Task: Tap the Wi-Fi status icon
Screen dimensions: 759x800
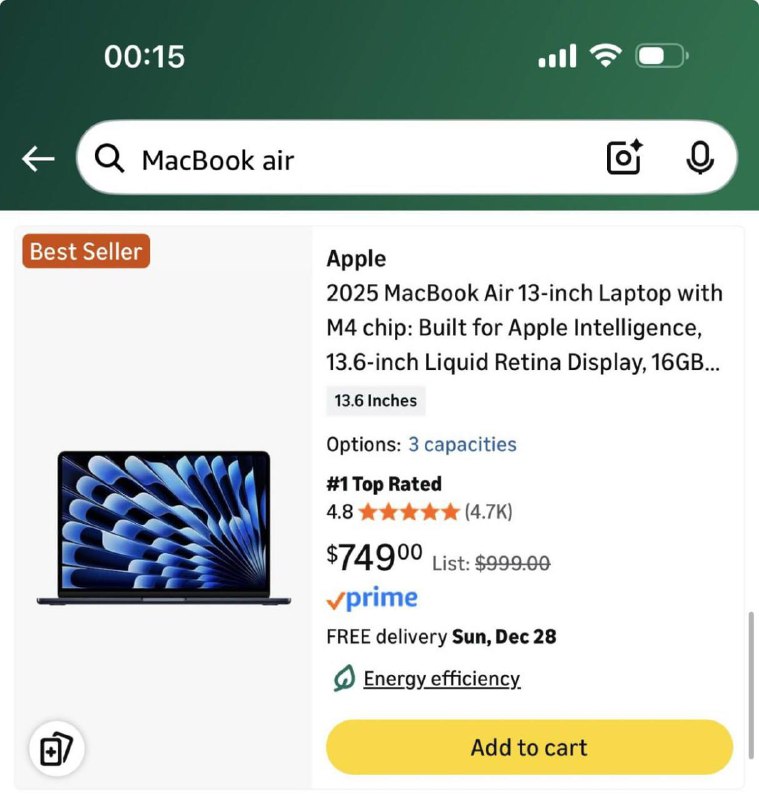Action: click(603, 56)
